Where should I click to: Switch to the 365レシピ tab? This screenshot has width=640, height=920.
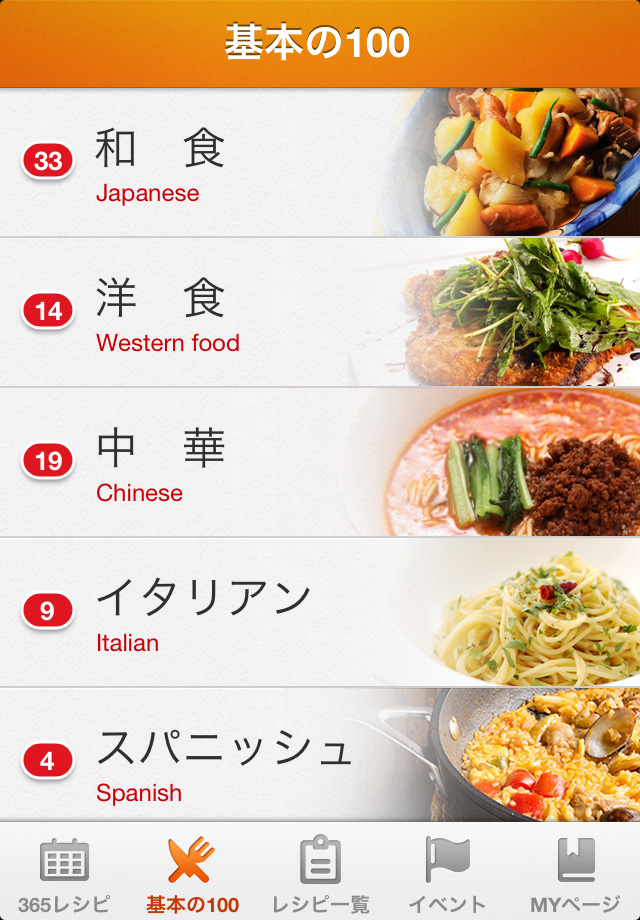tap(64, 874)
